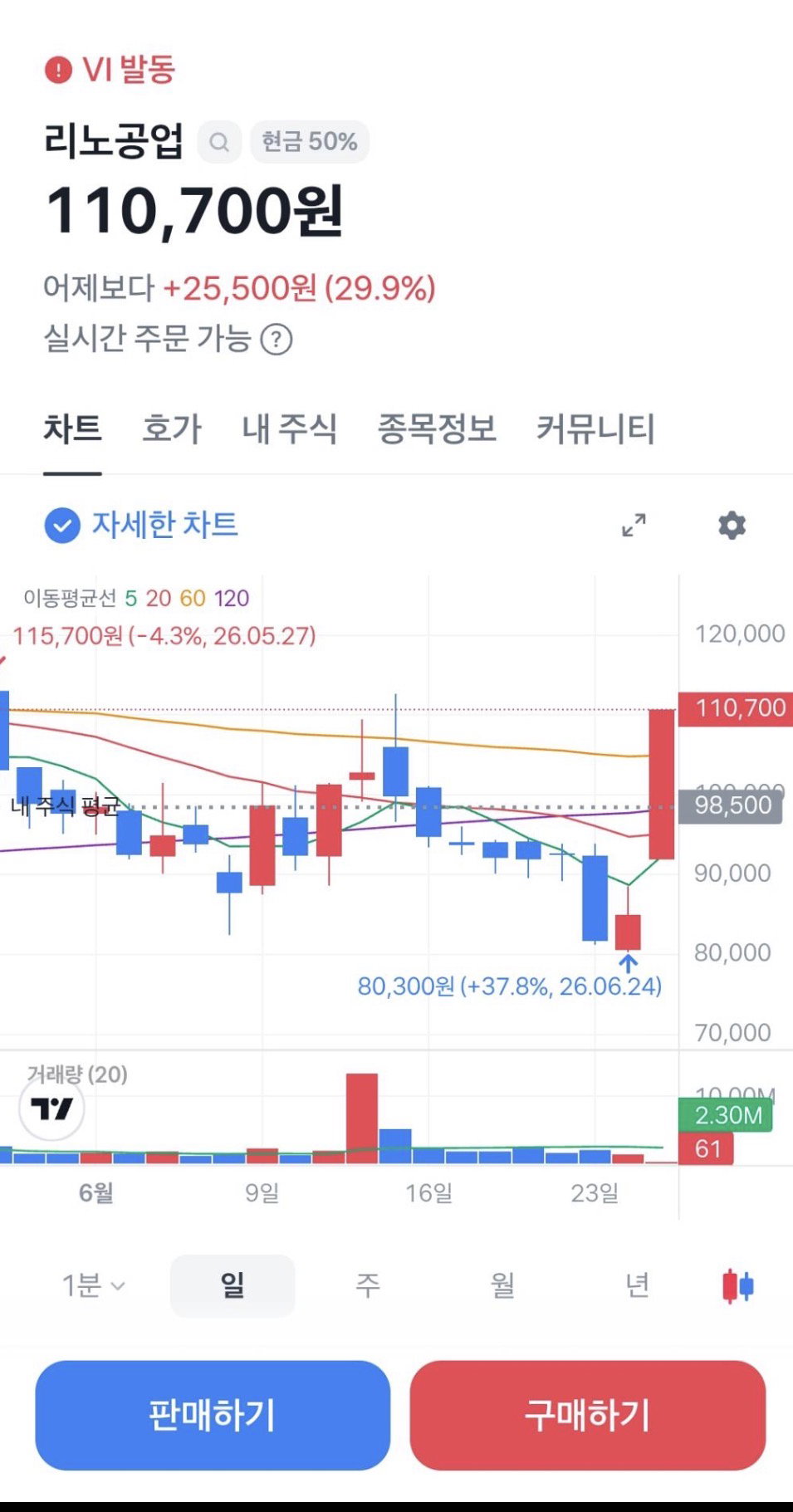
Task: Tap the search icon beside 리노공업
Action: coord(219,142)
